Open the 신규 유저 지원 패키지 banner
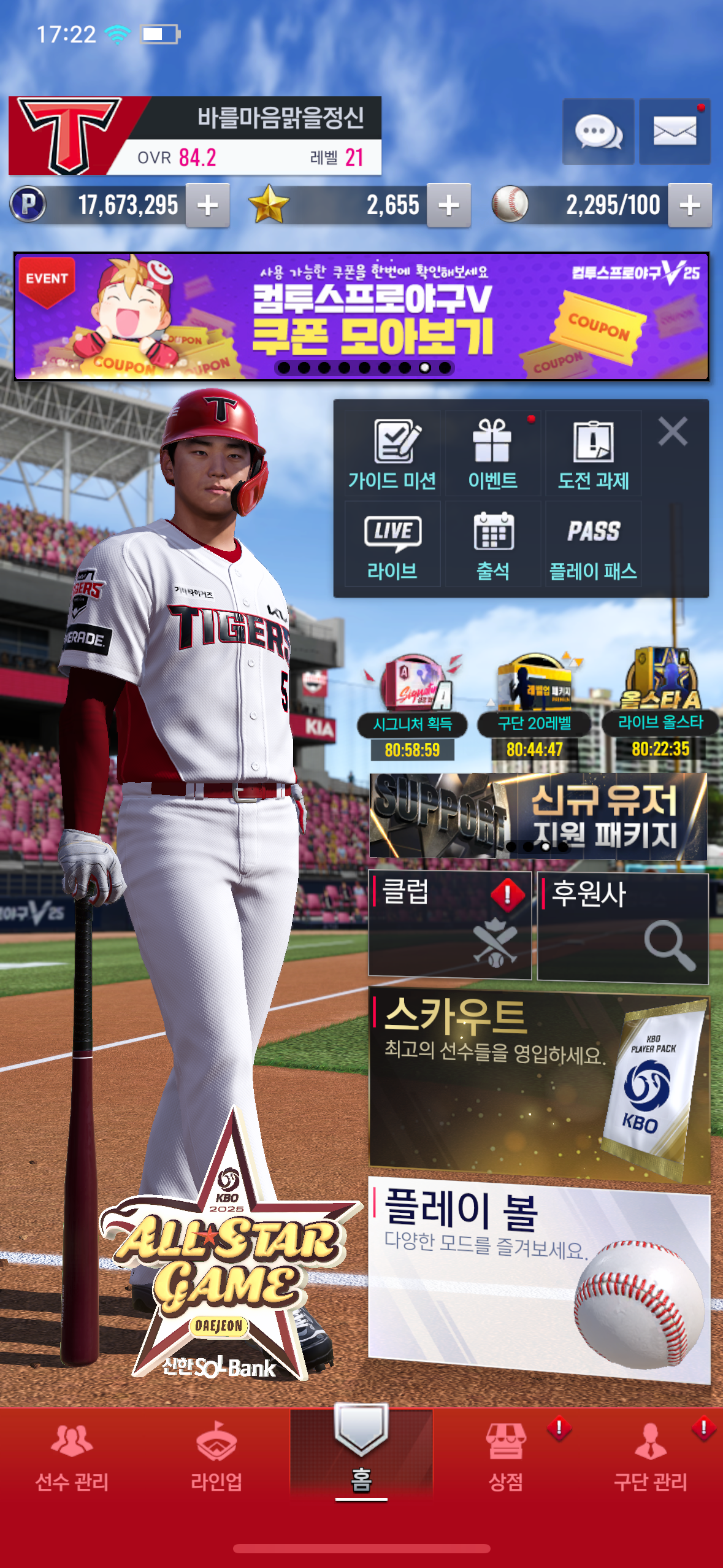 538,815
